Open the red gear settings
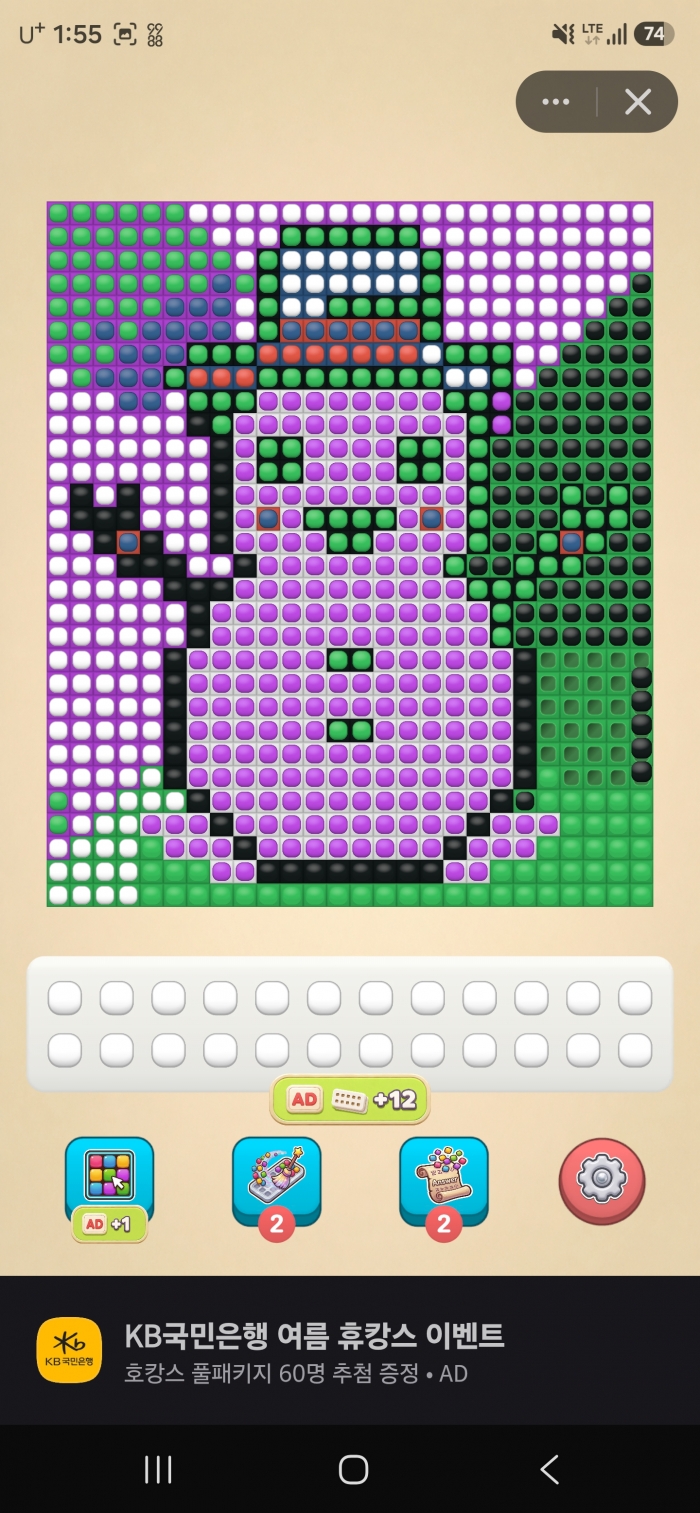The height and width of the screenshot is (1513, 700). click(x=602, y=1181)
